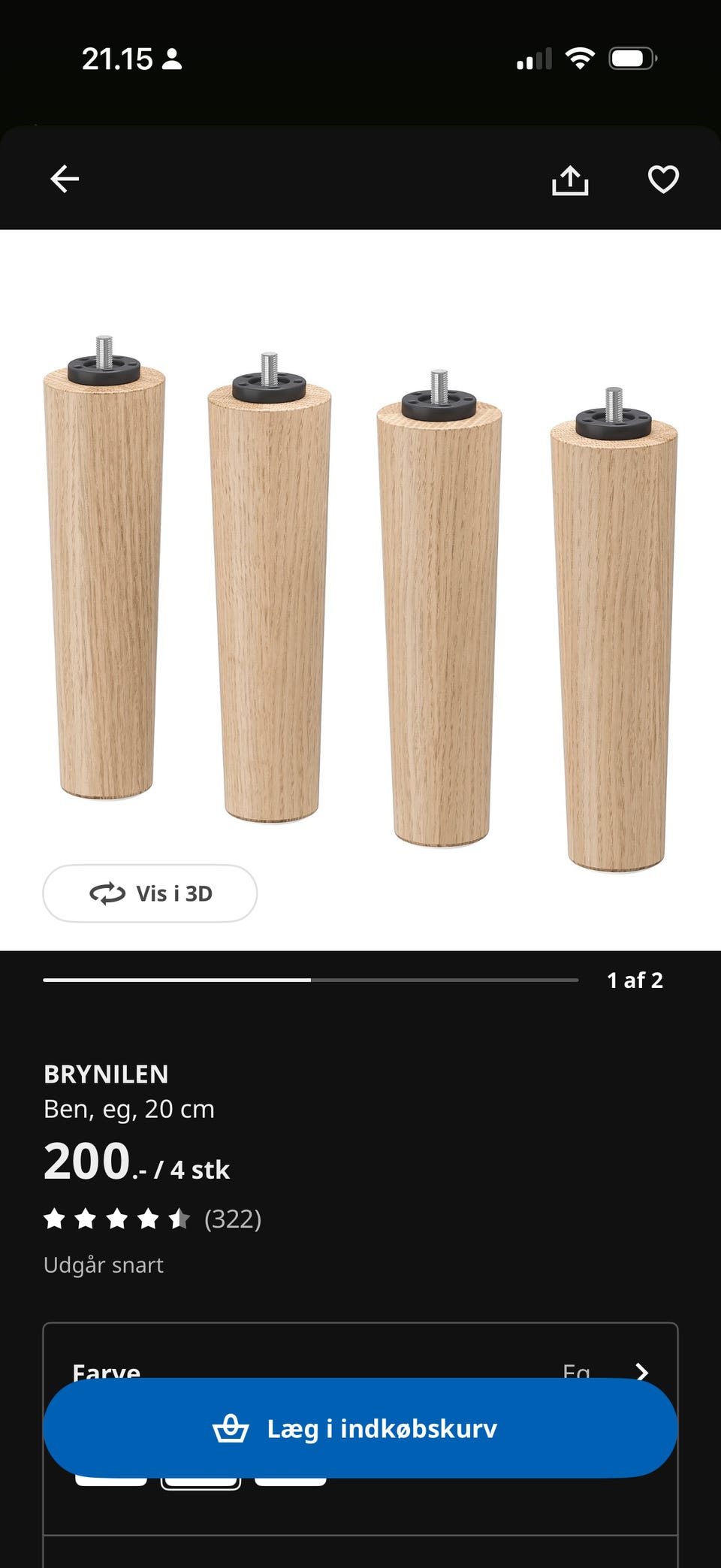This screenshot has height=1568, width=721.
Task: Tap the half-star in the rating row
Action: point(181,1219)
